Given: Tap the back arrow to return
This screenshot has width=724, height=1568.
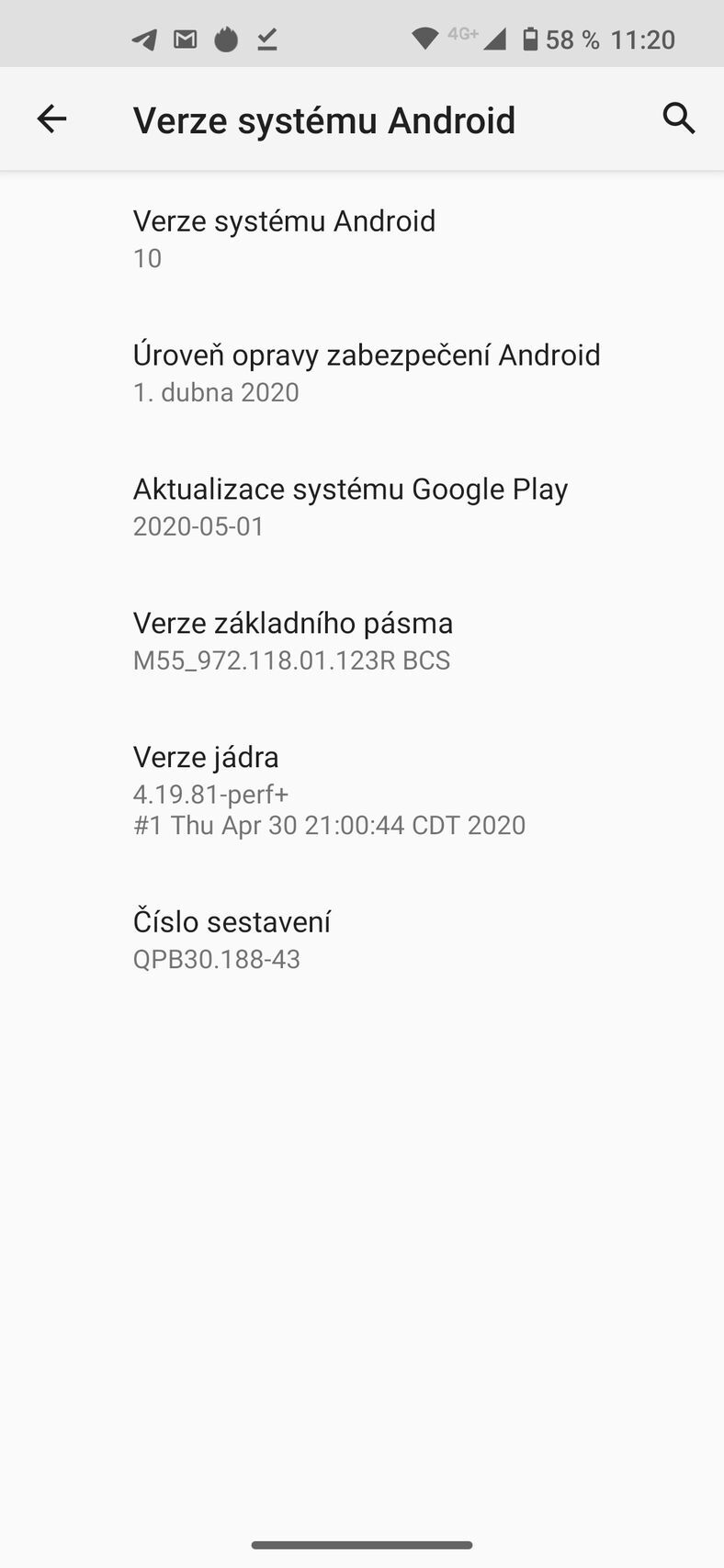Looking at the screenshot, I should (51, 118).
